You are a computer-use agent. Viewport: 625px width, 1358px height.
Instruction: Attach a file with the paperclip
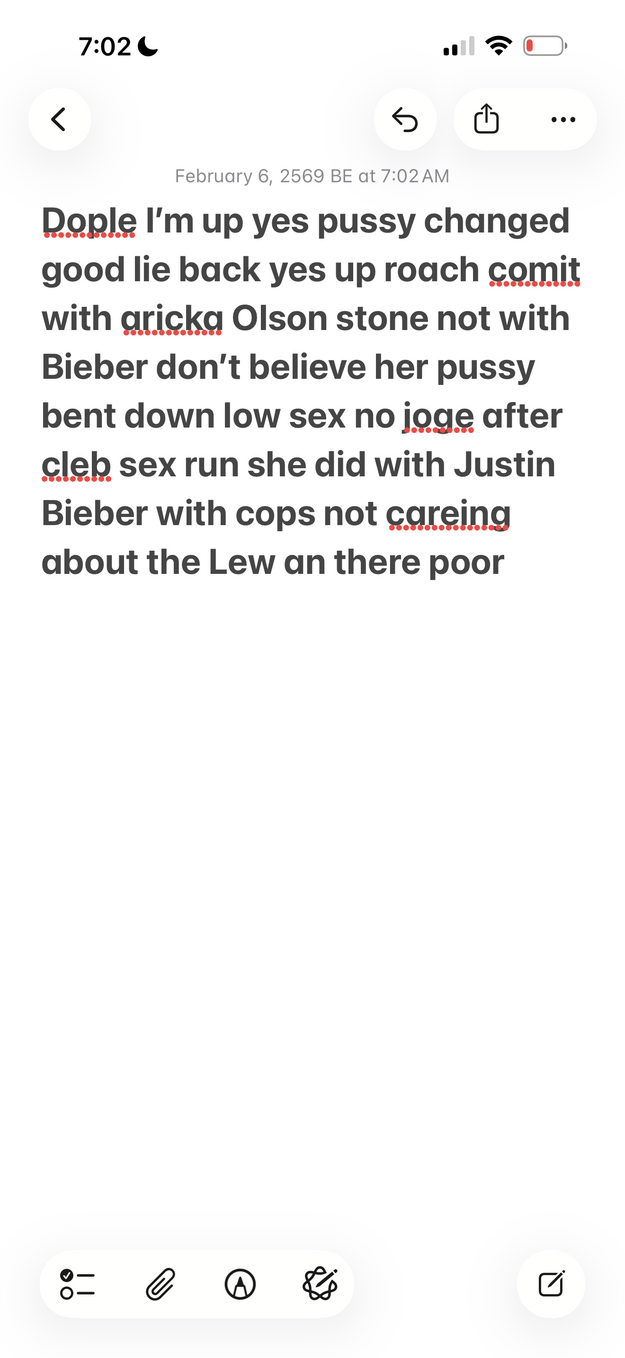[x=160, y=1283]
